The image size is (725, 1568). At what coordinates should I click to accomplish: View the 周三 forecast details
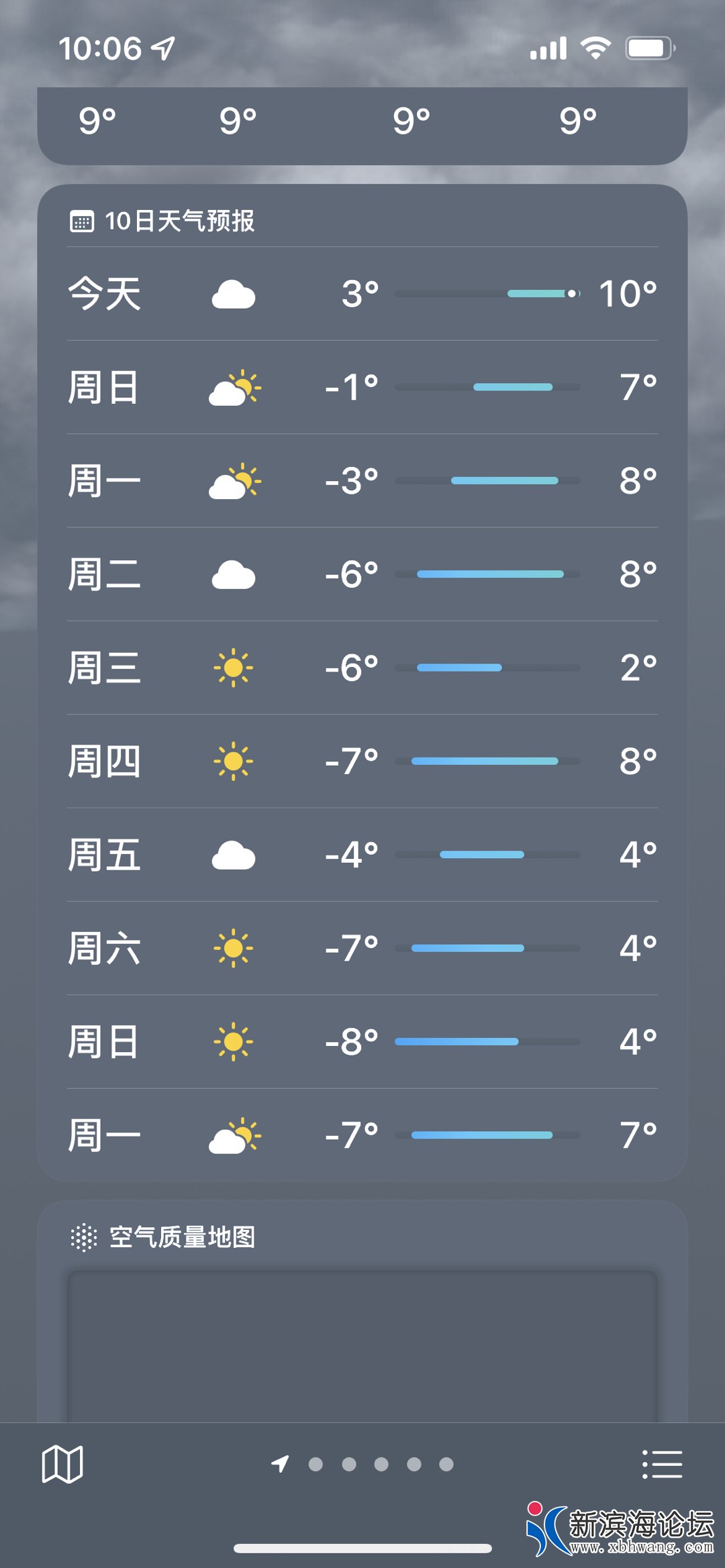click(362, 668)
